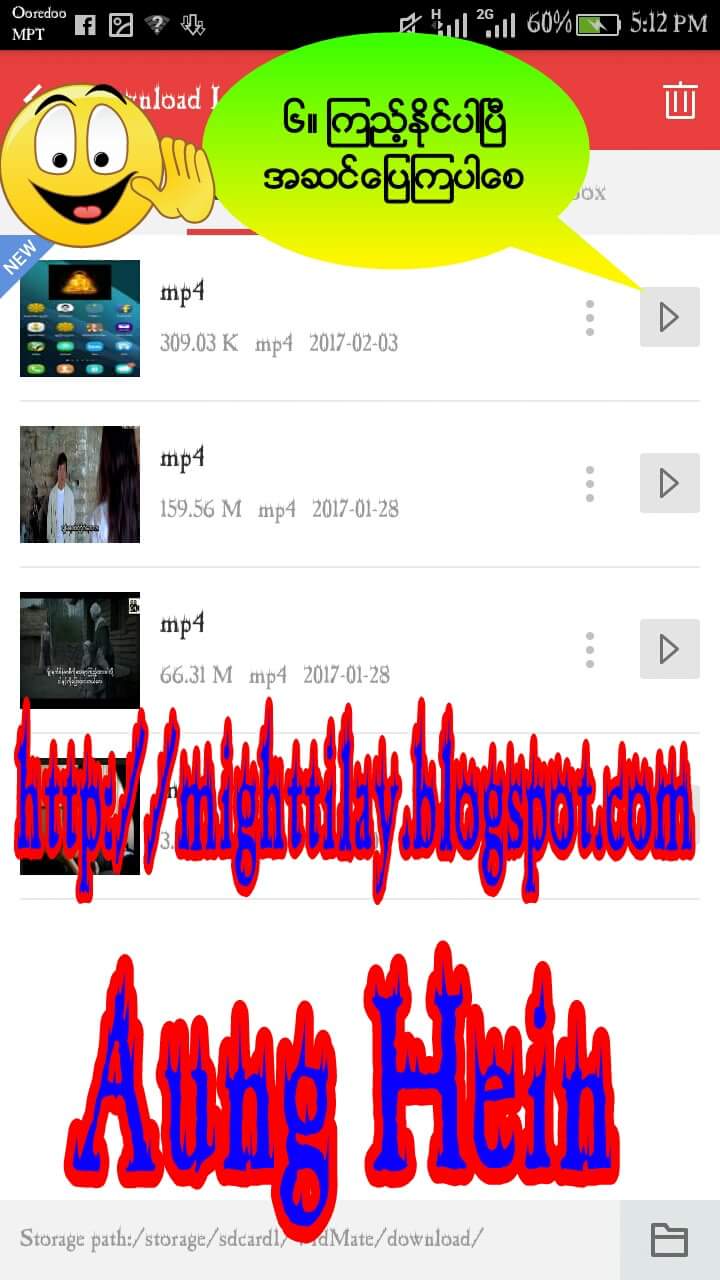Tap thumbnail of the 159.56 M video

80,484
